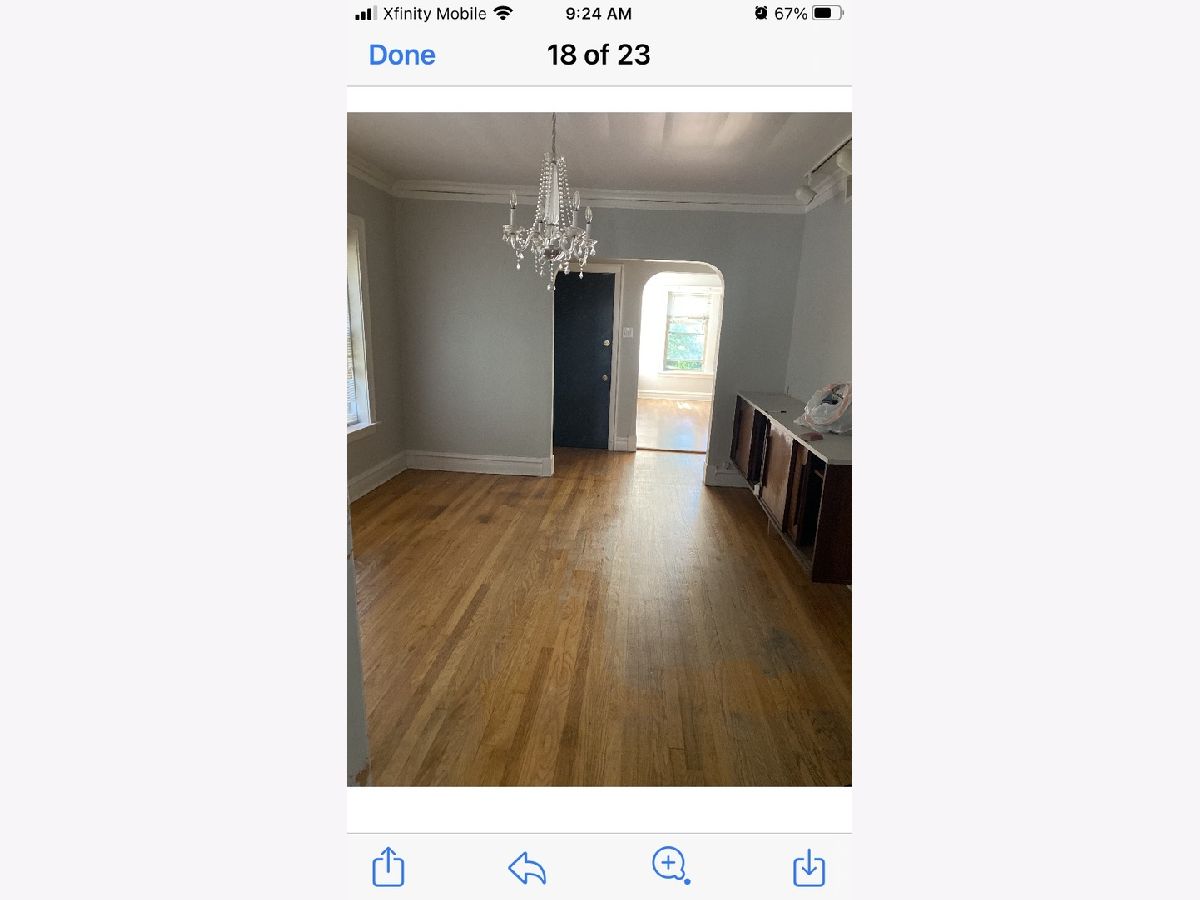Tap Done to close the photo viewer
This screenshot has height=900, width=1200.
[402, 55]
